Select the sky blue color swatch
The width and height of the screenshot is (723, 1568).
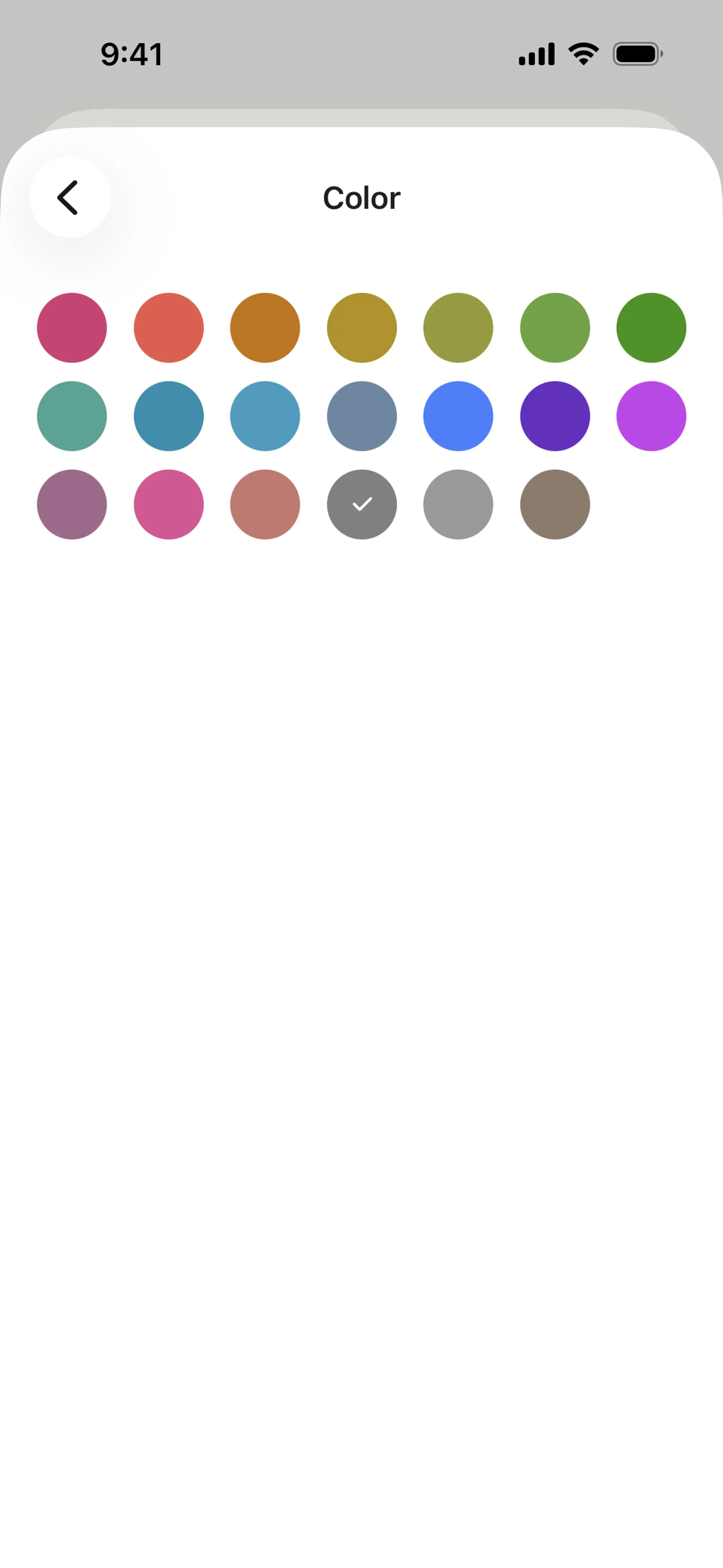click(265, 416)
